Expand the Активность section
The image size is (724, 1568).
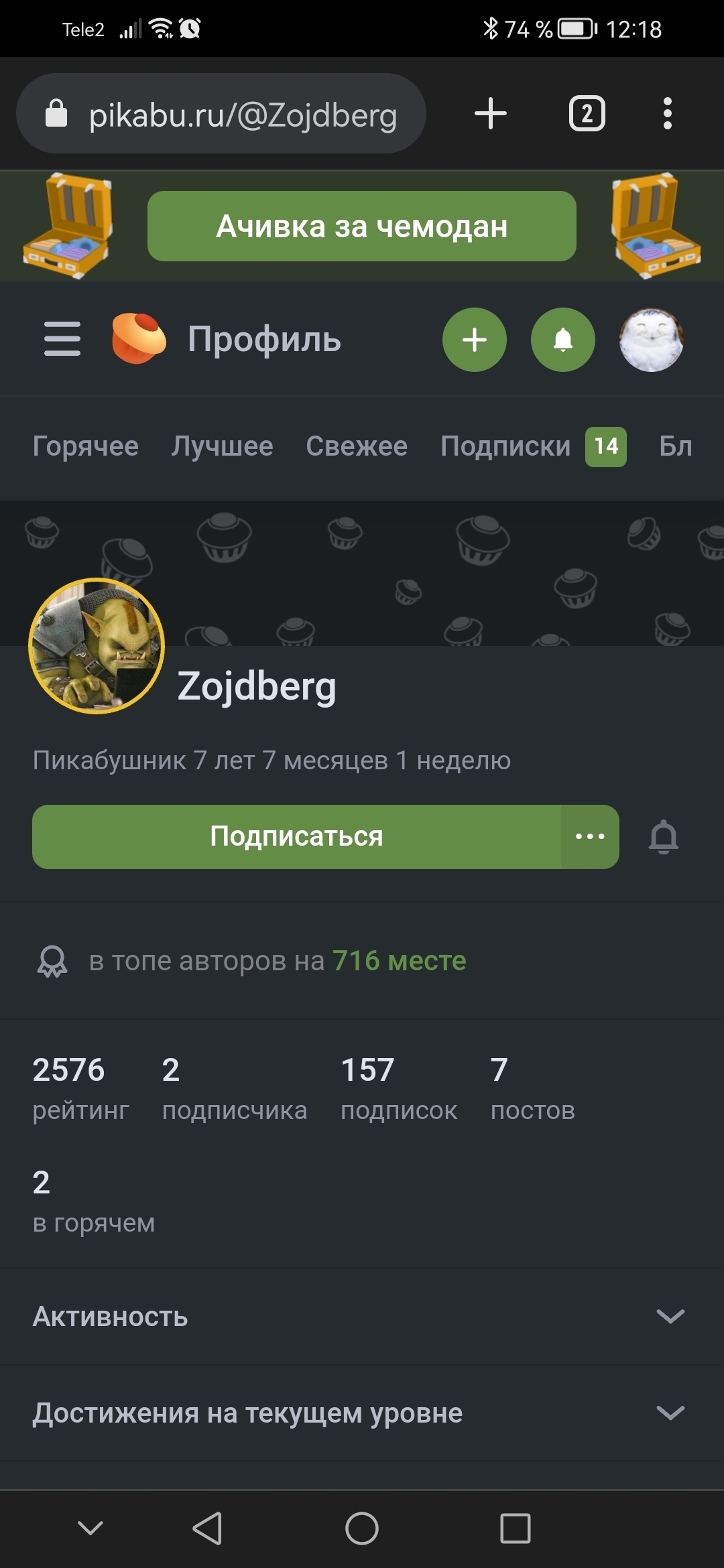[362, 1317]
